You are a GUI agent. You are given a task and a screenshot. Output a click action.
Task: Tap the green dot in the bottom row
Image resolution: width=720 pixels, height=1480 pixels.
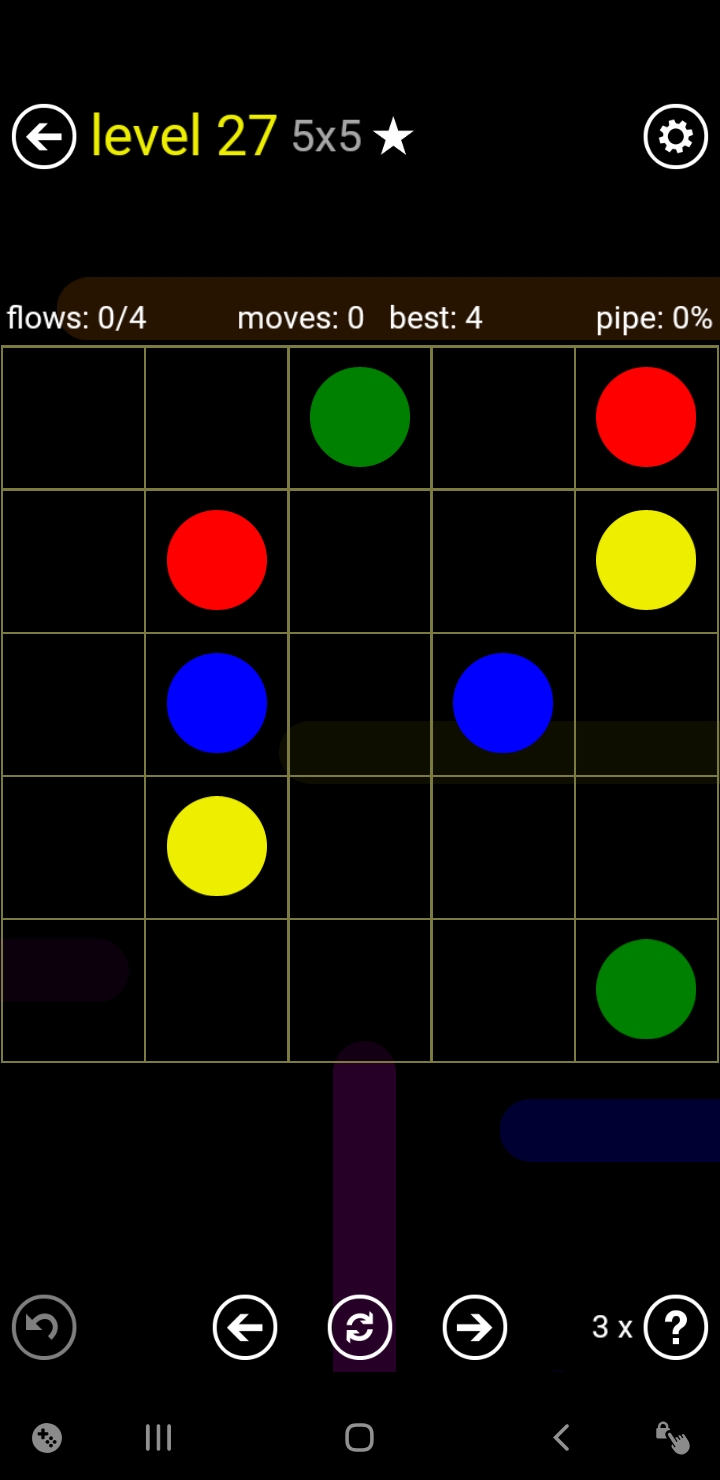point(646,989)
